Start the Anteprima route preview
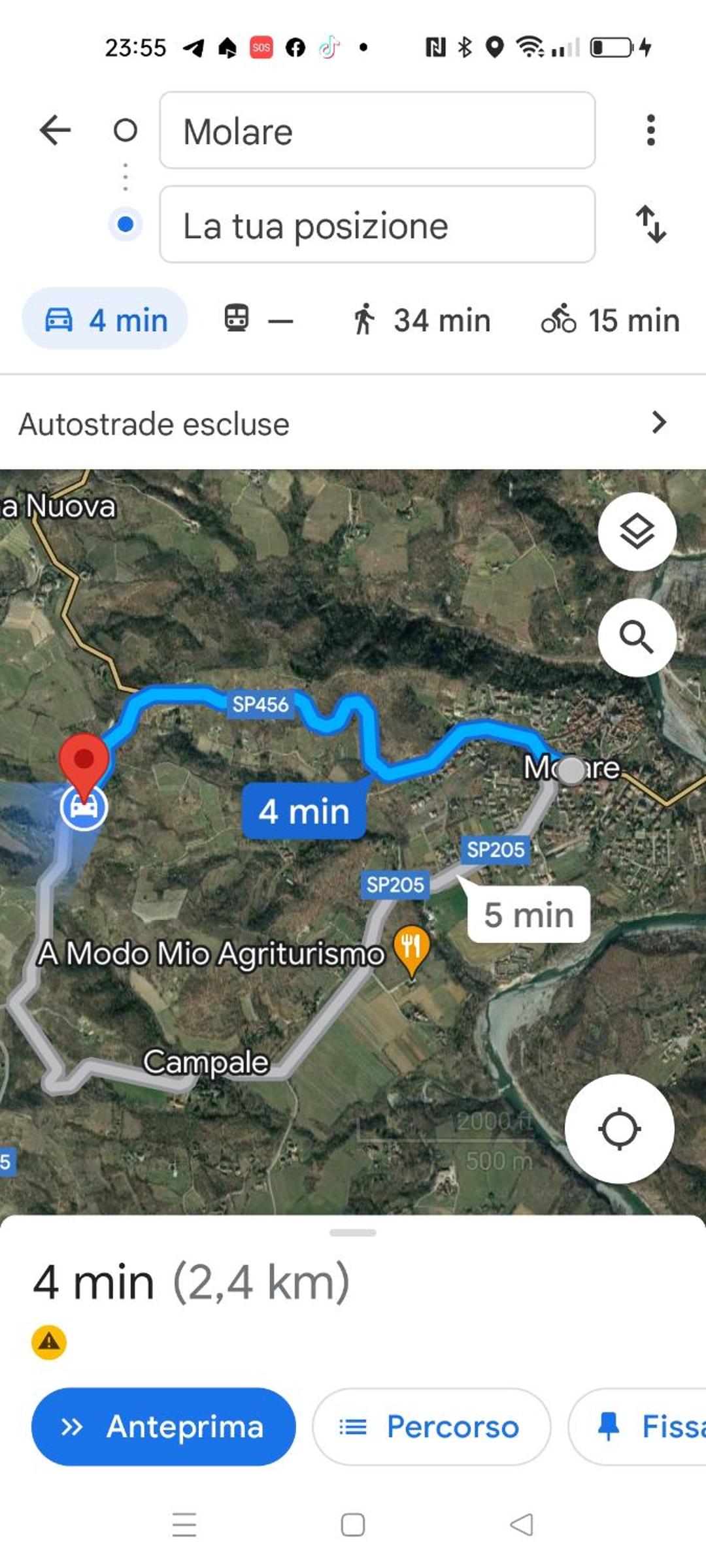This screenshot has width=706, height=1568. [163, 1426]
